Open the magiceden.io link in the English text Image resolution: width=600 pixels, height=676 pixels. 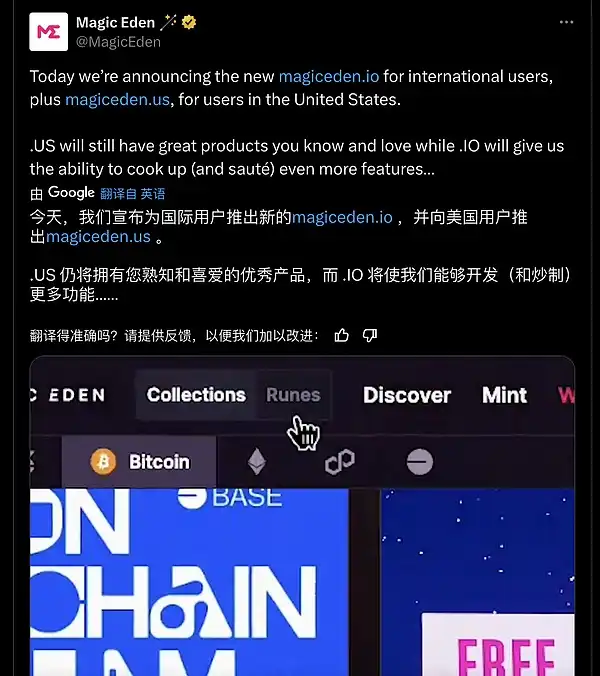point(328,76)
